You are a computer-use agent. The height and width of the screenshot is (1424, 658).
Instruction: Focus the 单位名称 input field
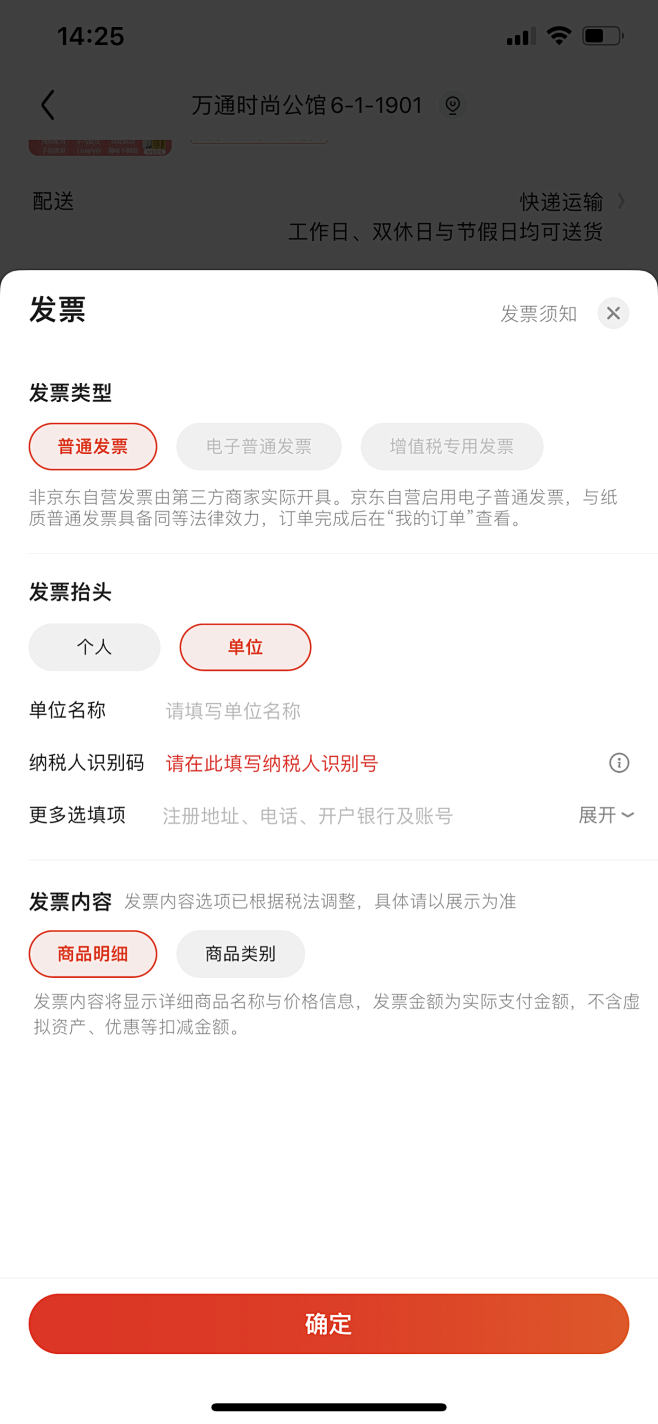click(x=380, y=711)
